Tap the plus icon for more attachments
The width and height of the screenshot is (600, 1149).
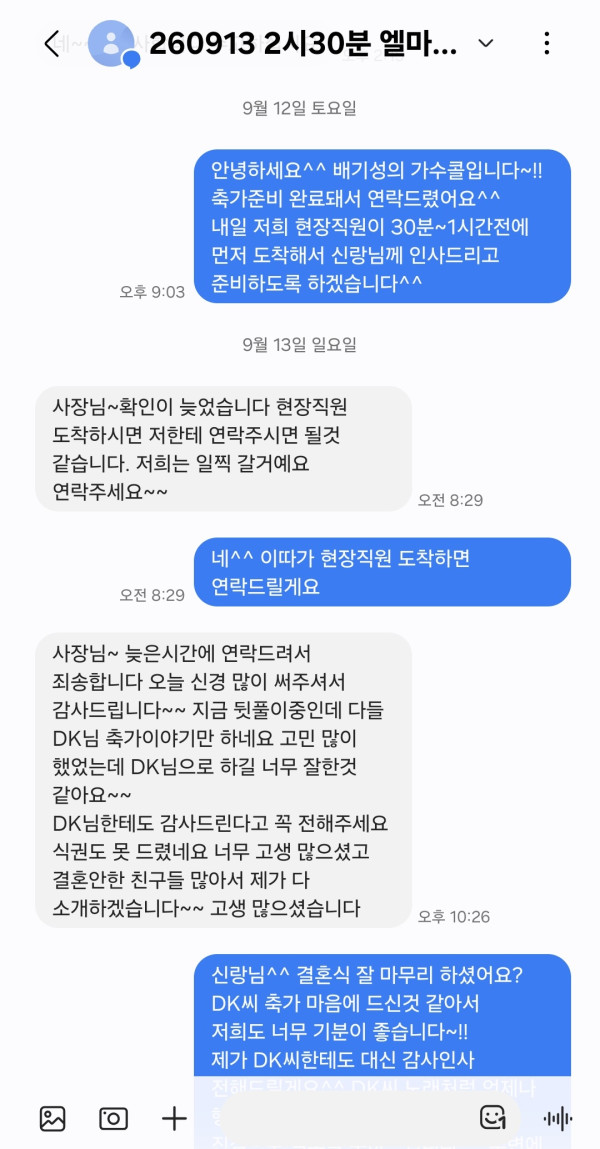(174, 1118)
